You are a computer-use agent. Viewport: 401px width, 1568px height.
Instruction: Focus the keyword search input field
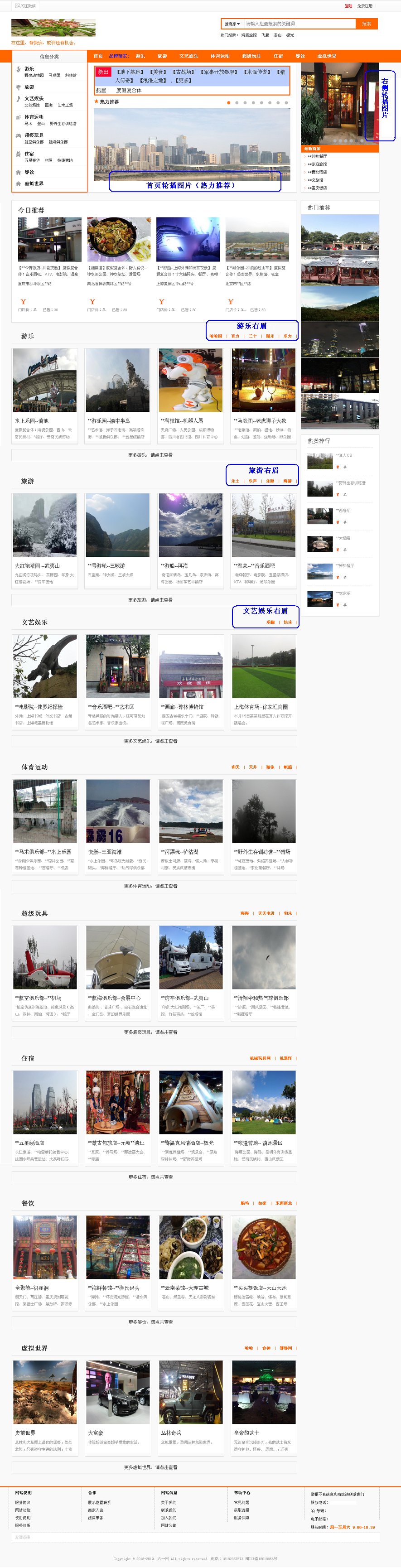tap(298, 24)
